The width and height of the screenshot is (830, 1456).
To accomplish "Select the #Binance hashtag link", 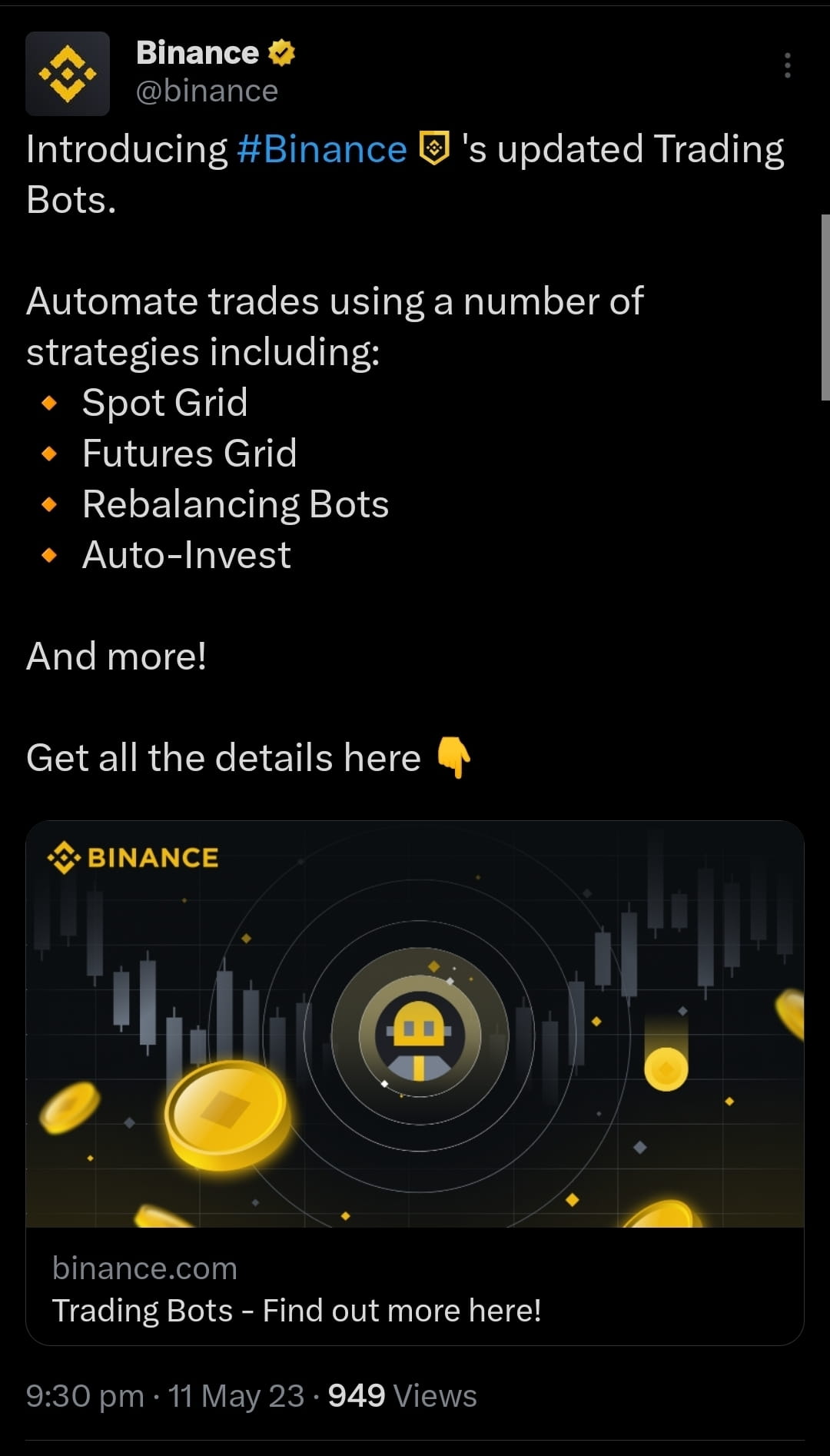I will [x=323, y=148].
